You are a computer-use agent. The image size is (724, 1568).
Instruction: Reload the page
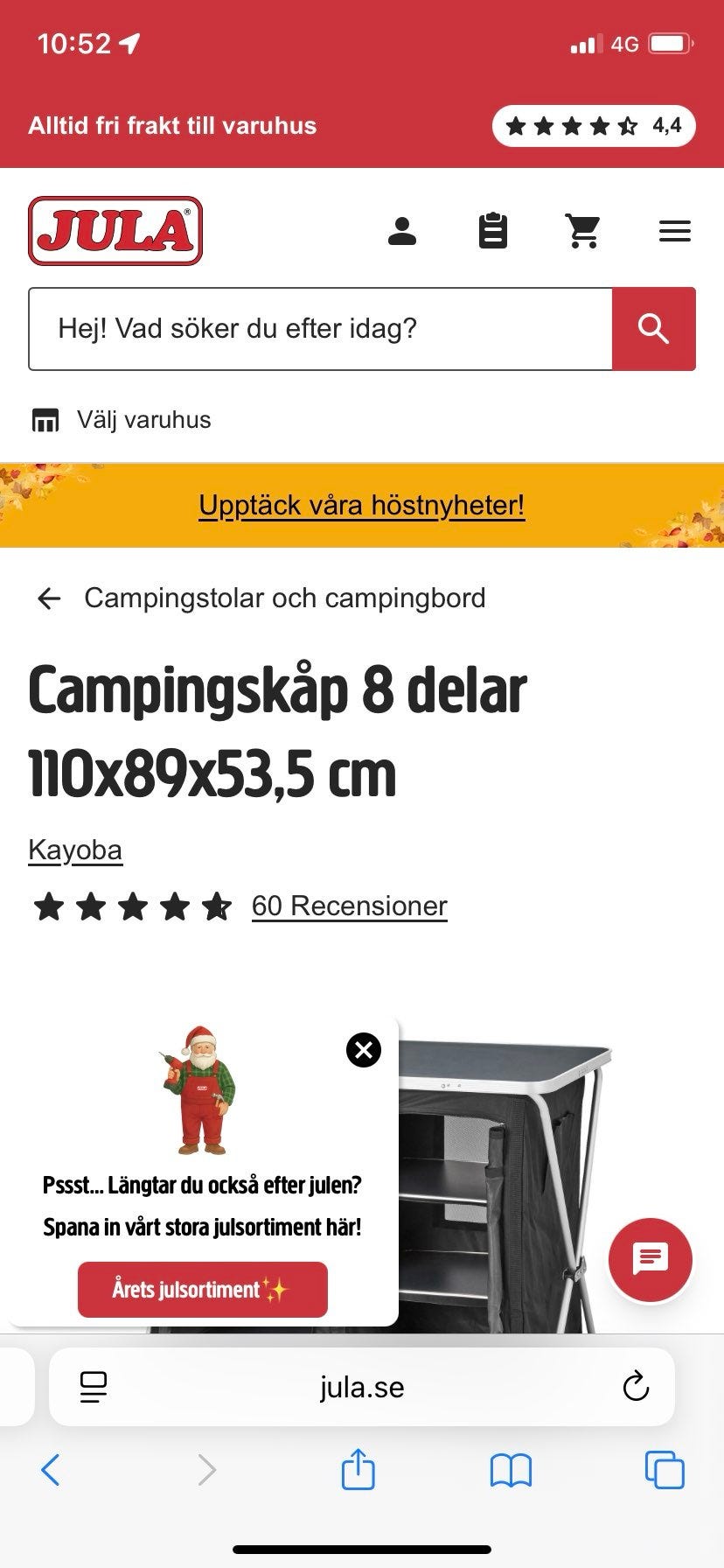tap(636, 1387)
